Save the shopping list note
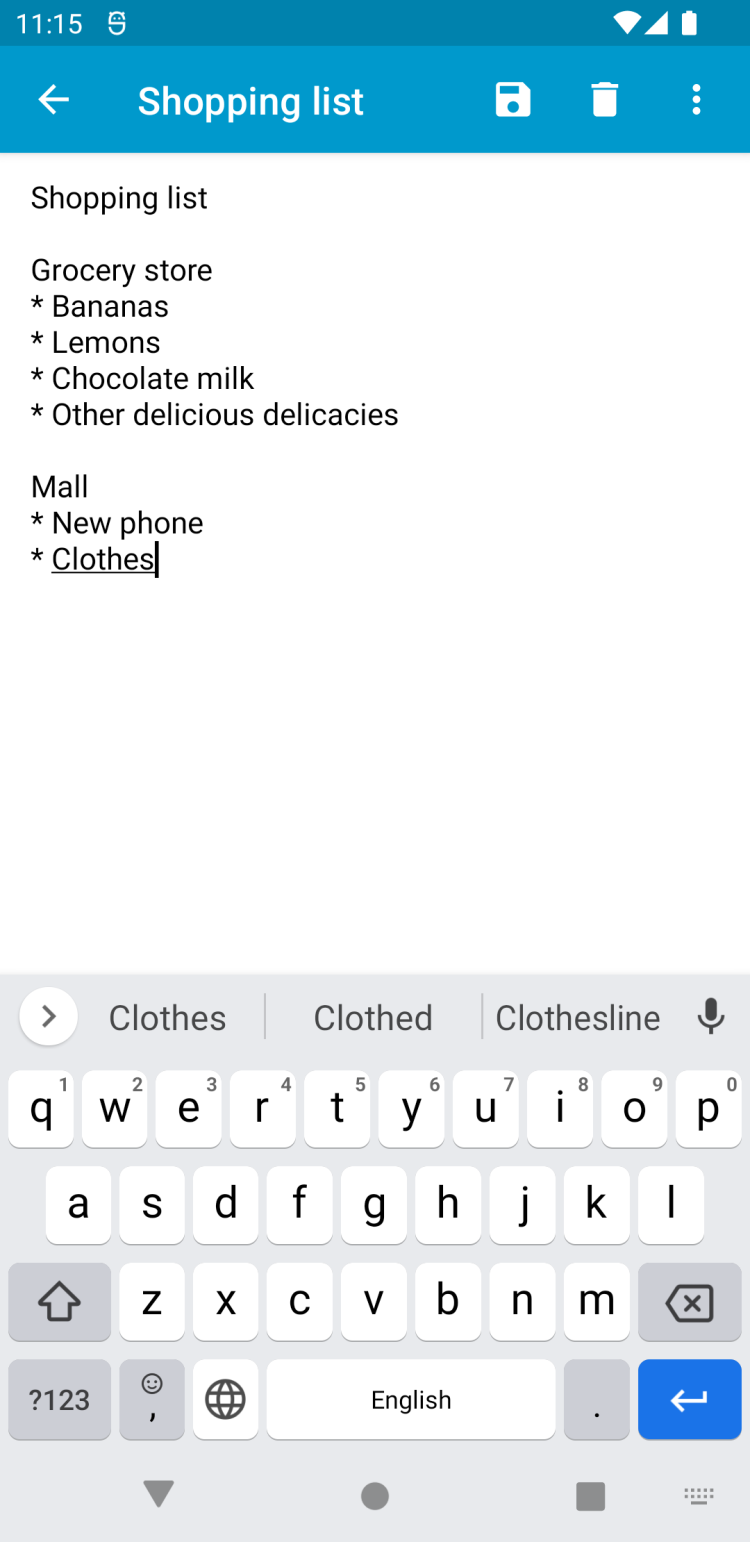 [x=513, y=100]
